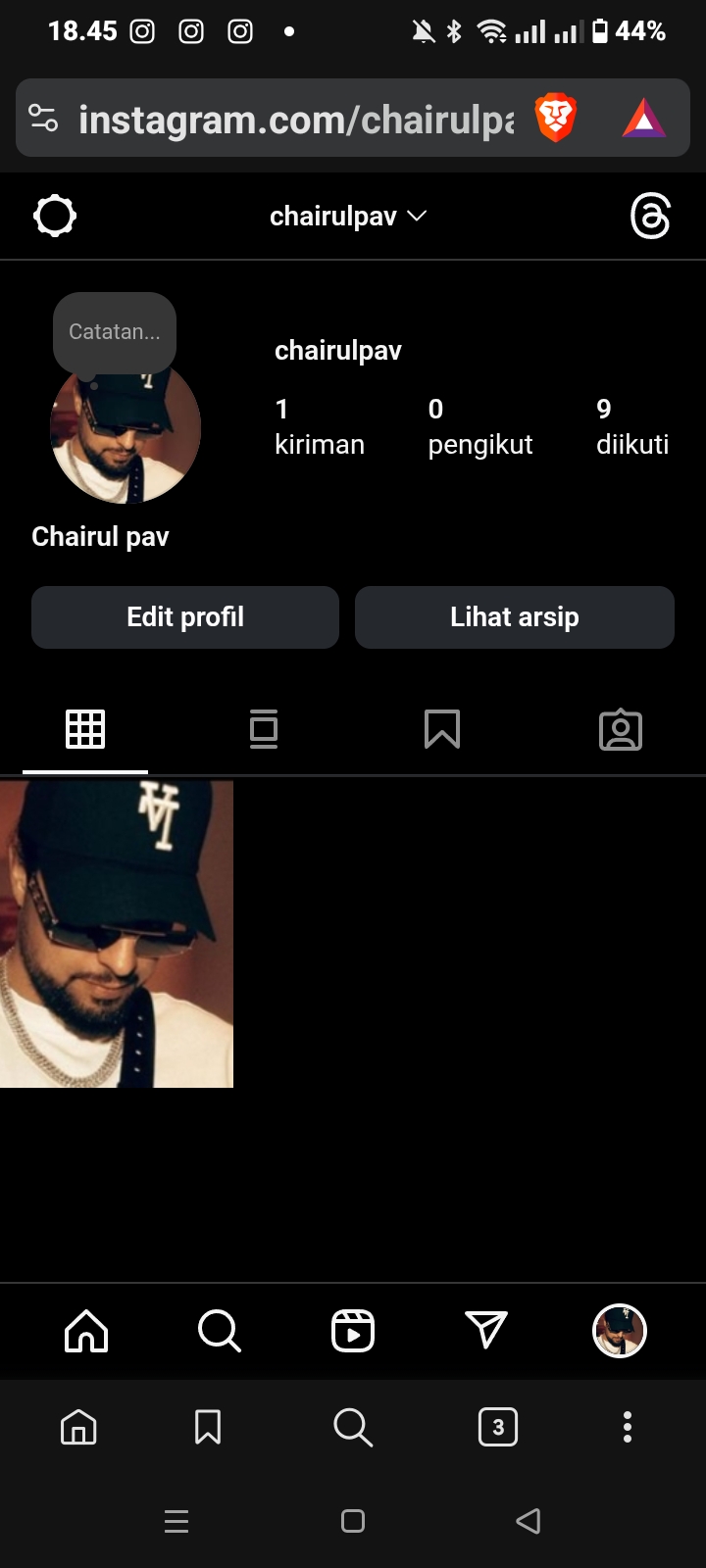Viewport: 706px width, 1568px height.
Task: Open Instagram search and explore
Action: click(219, 1331)
